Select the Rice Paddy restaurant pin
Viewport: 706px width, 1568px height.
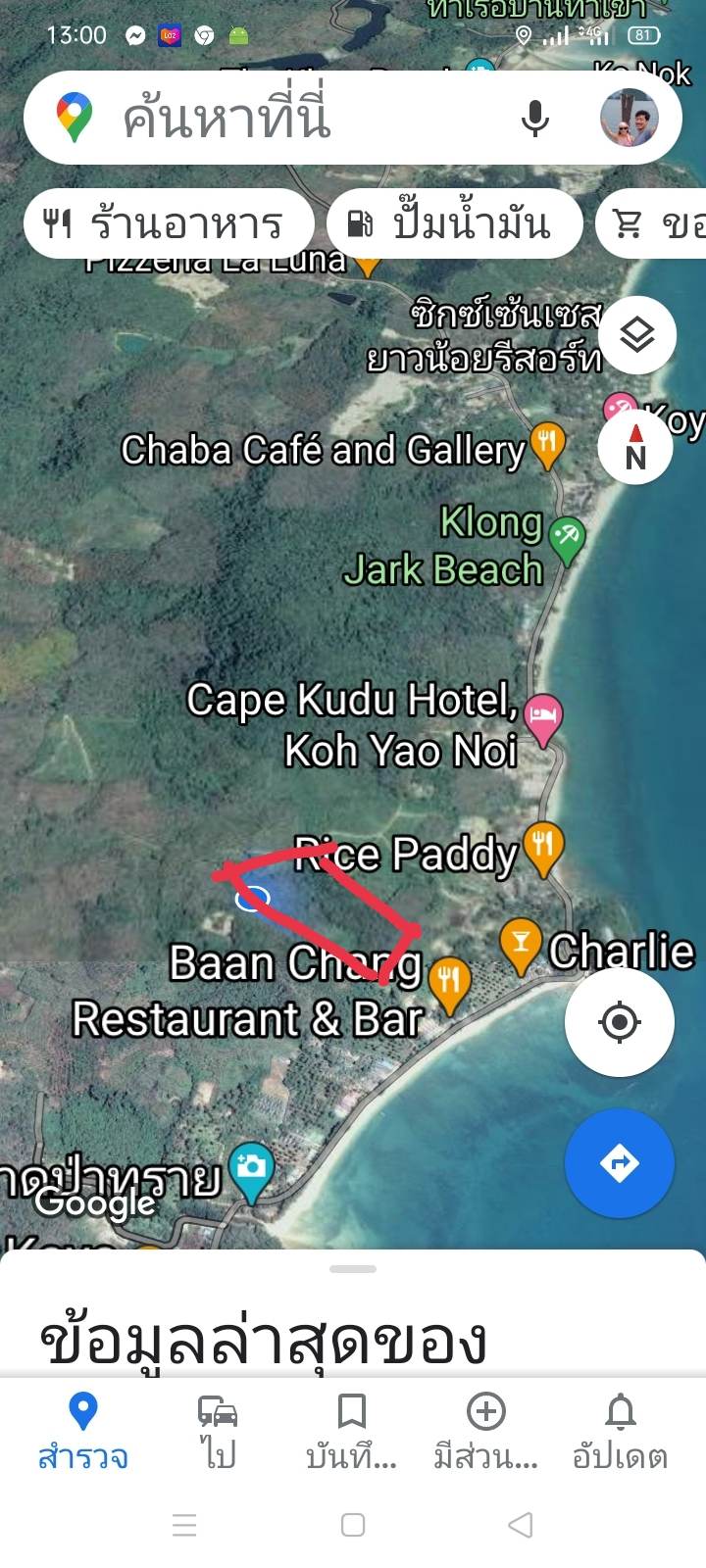[542, 848]
